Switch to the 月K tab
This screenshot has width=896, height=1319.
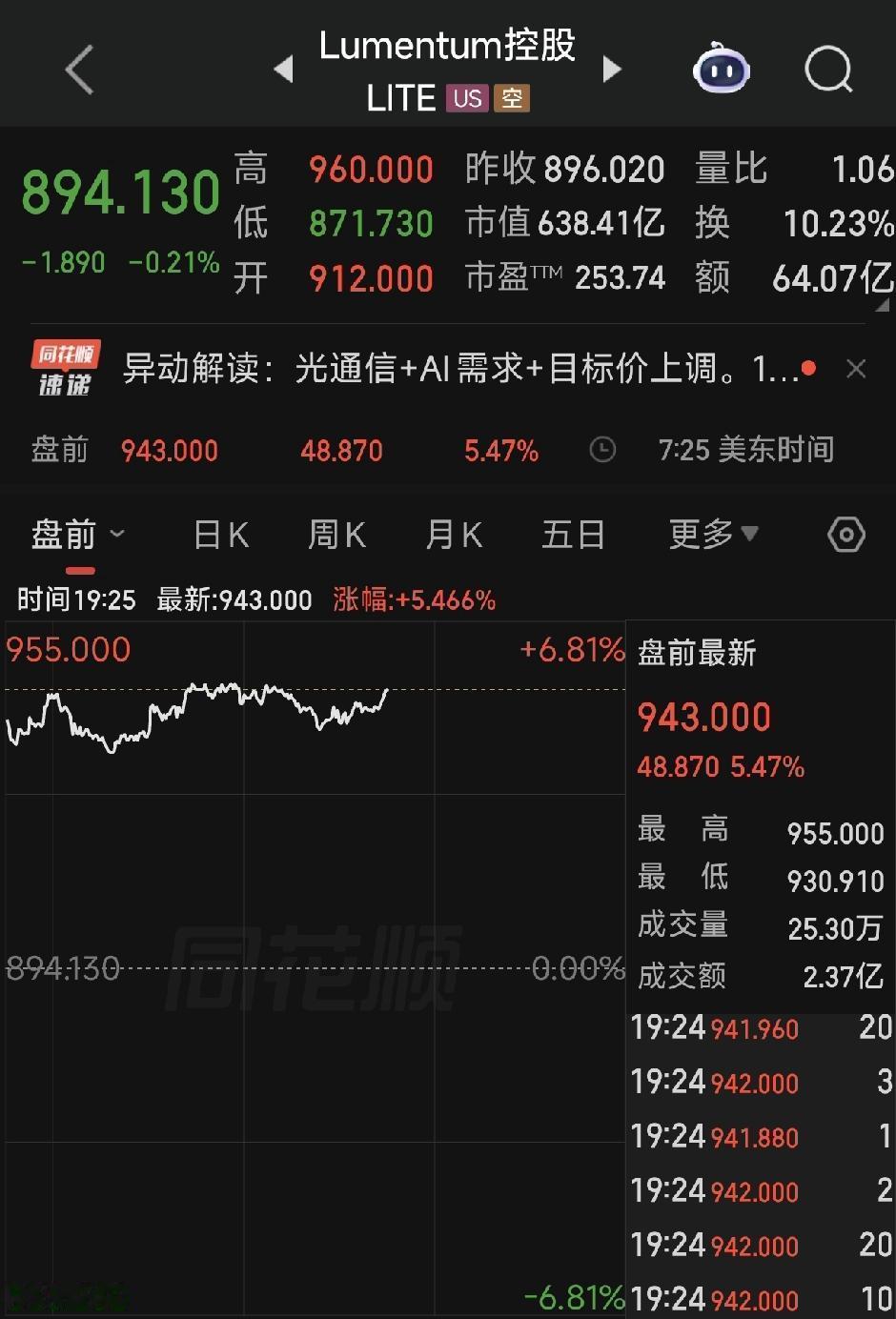coord(453,535)
